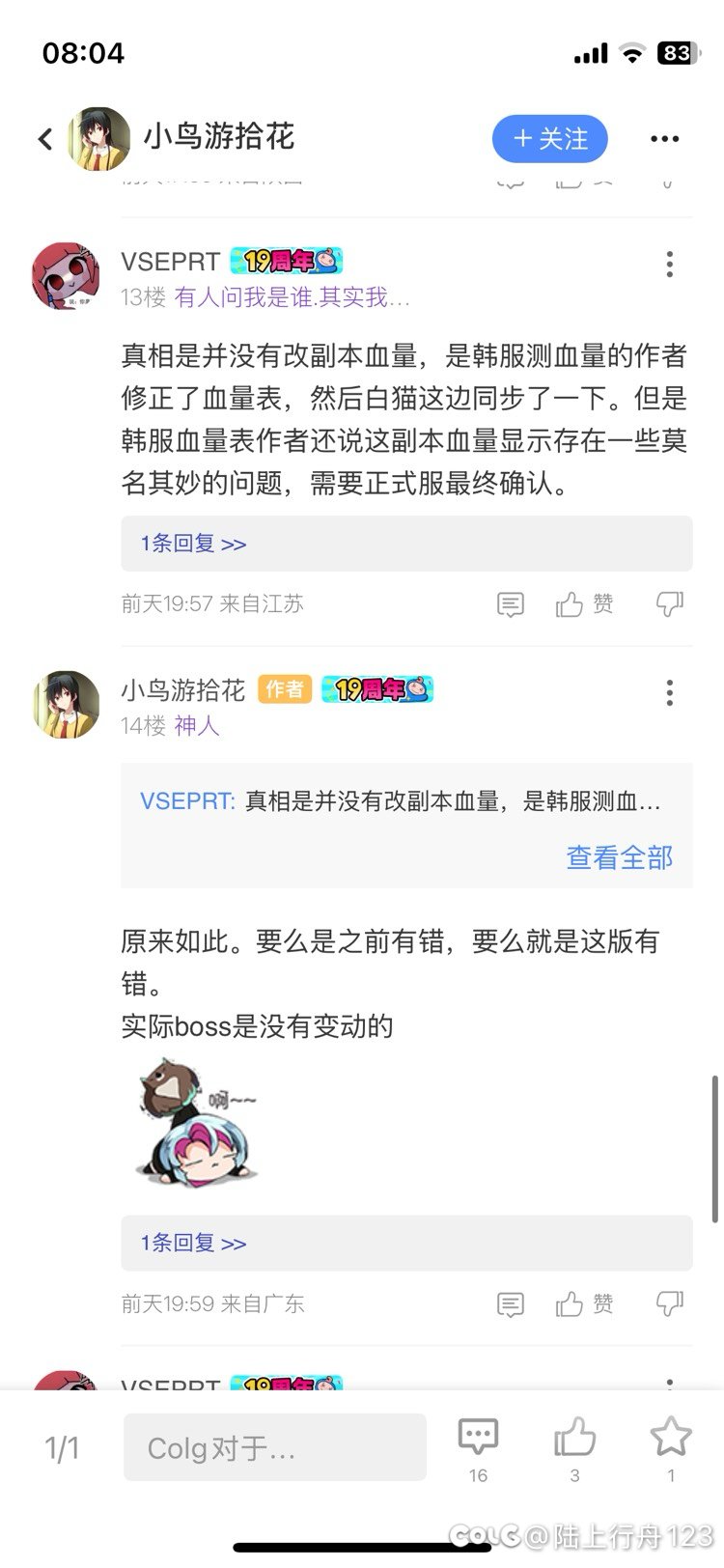Tap 查看全部 to view full quote
The width and height of the screenshot is (724, 1568).
(x=619, y=857)
